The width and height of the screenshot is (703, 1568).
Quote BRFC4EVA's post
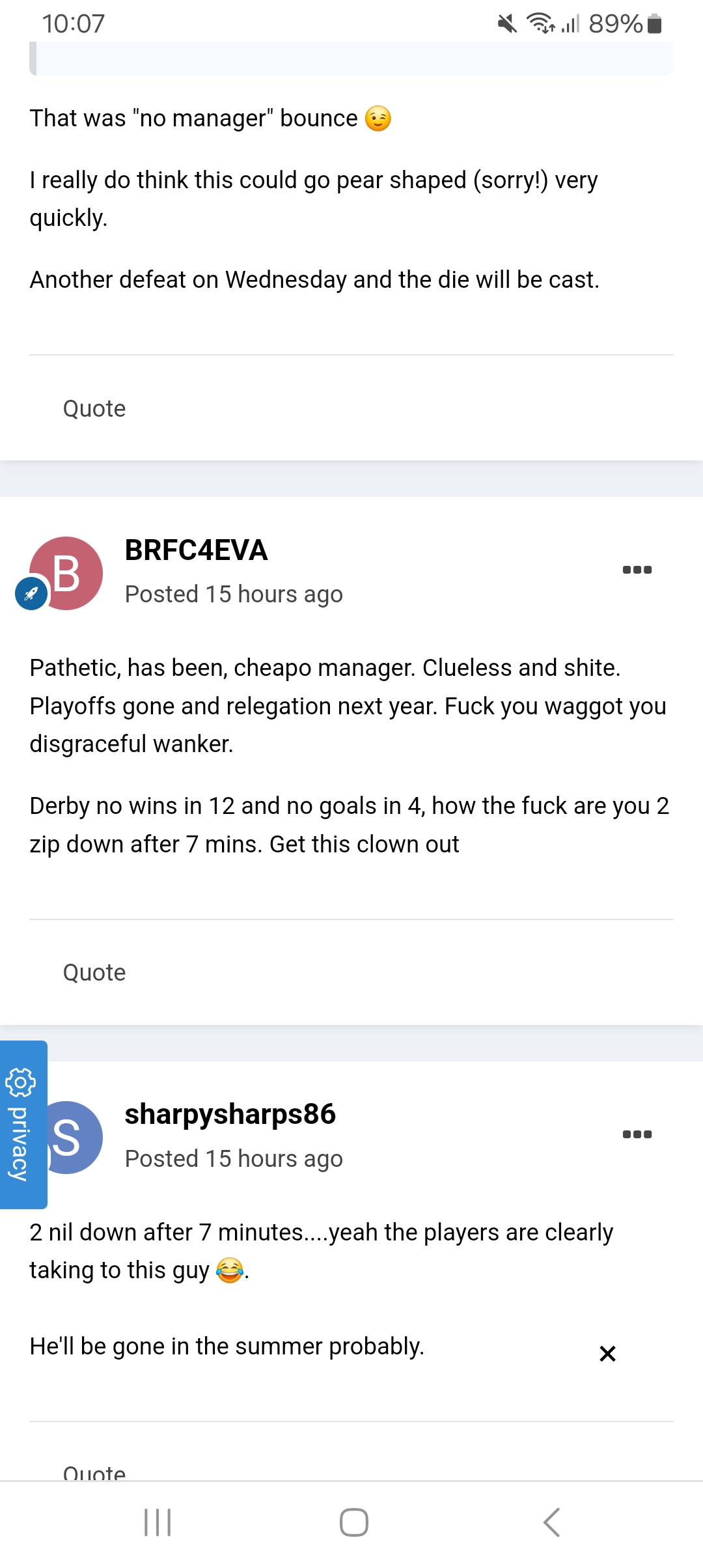[x=94, y=973]
